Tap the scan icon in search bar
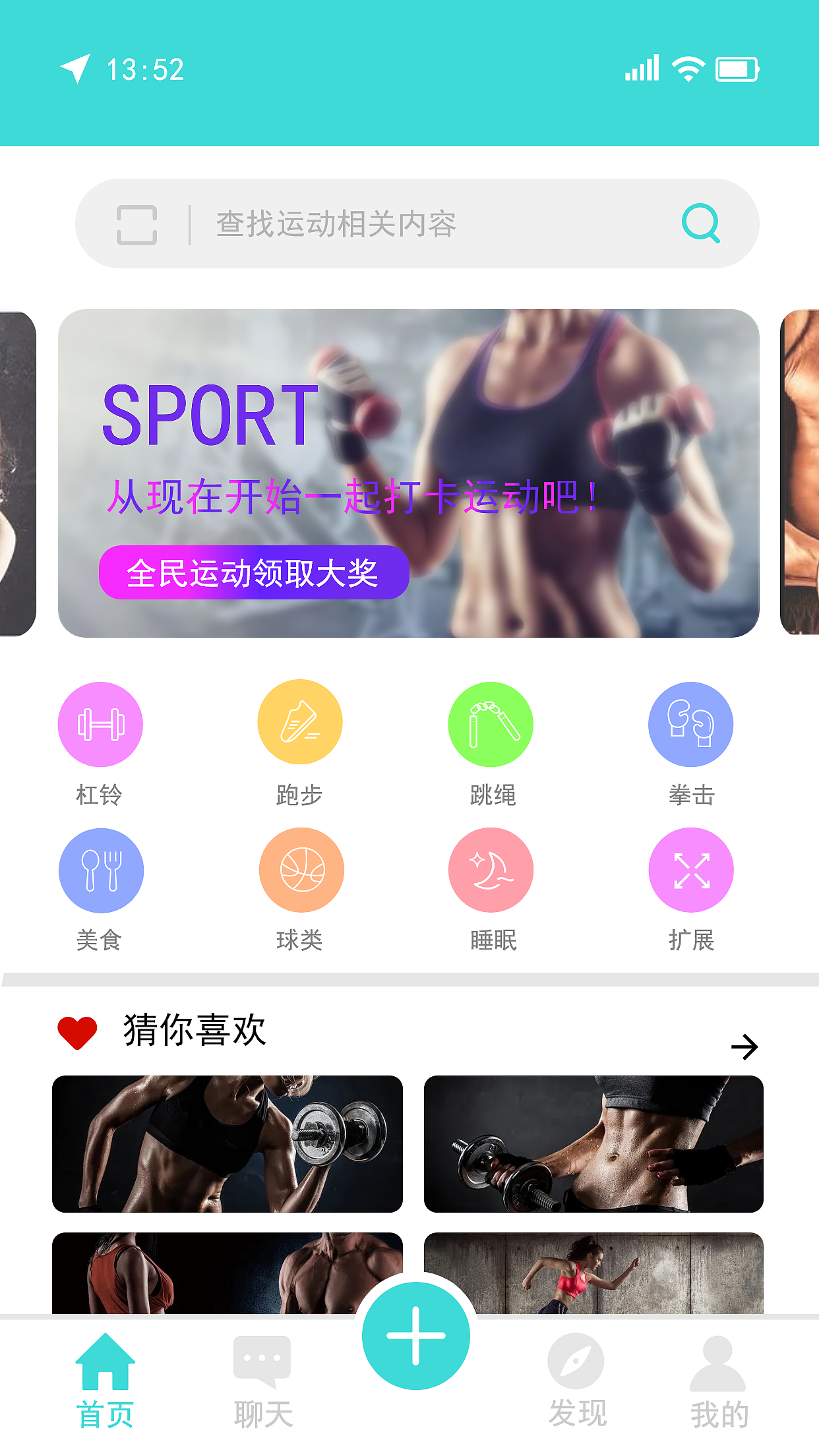This screenshot has width=819, height=1456. (136, 224)
